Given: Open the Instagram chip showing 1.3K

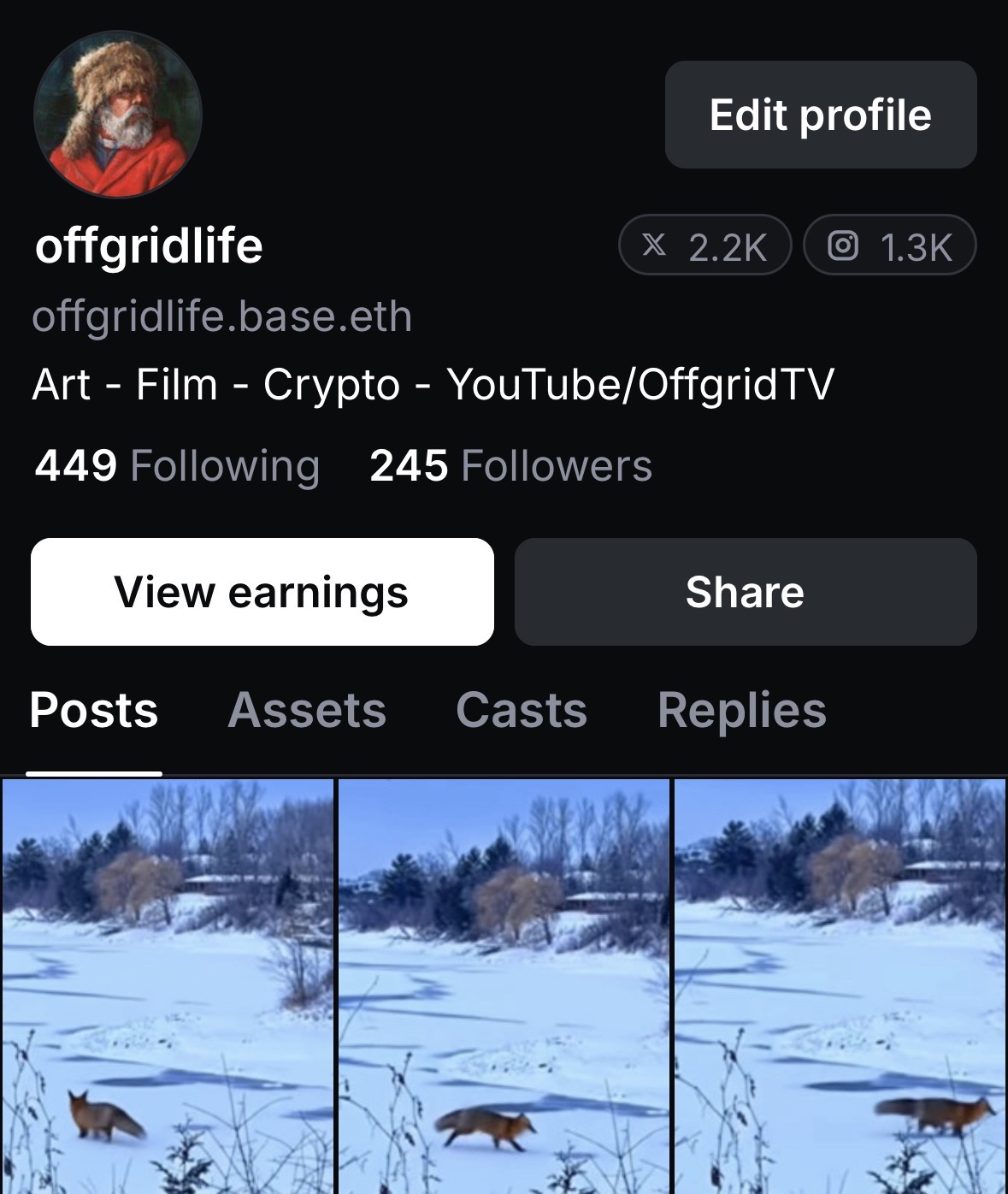Looking at the screenshot, I should coord(889,245).
